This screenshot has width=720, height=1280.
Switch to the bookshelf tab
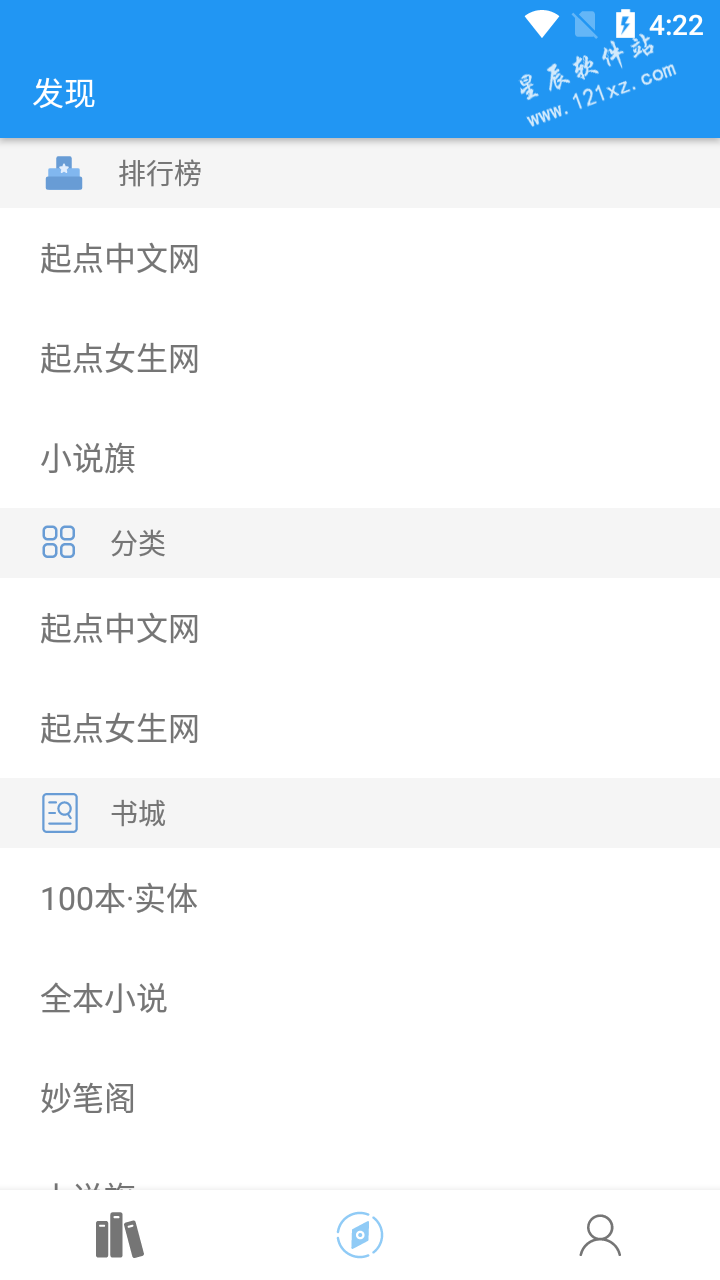point(120,1236)
